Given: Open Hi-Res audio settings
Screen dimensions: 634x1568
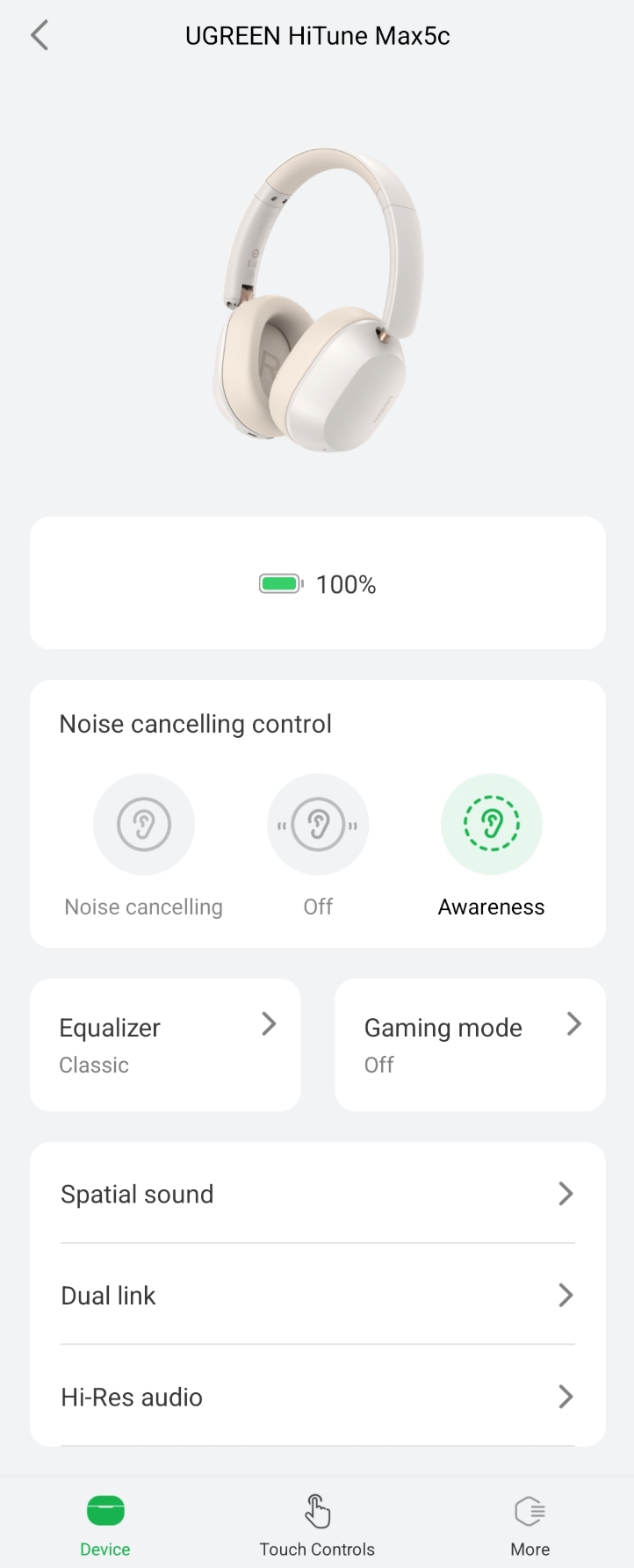Looking at the screenshot, I should tap(317, 1397).
